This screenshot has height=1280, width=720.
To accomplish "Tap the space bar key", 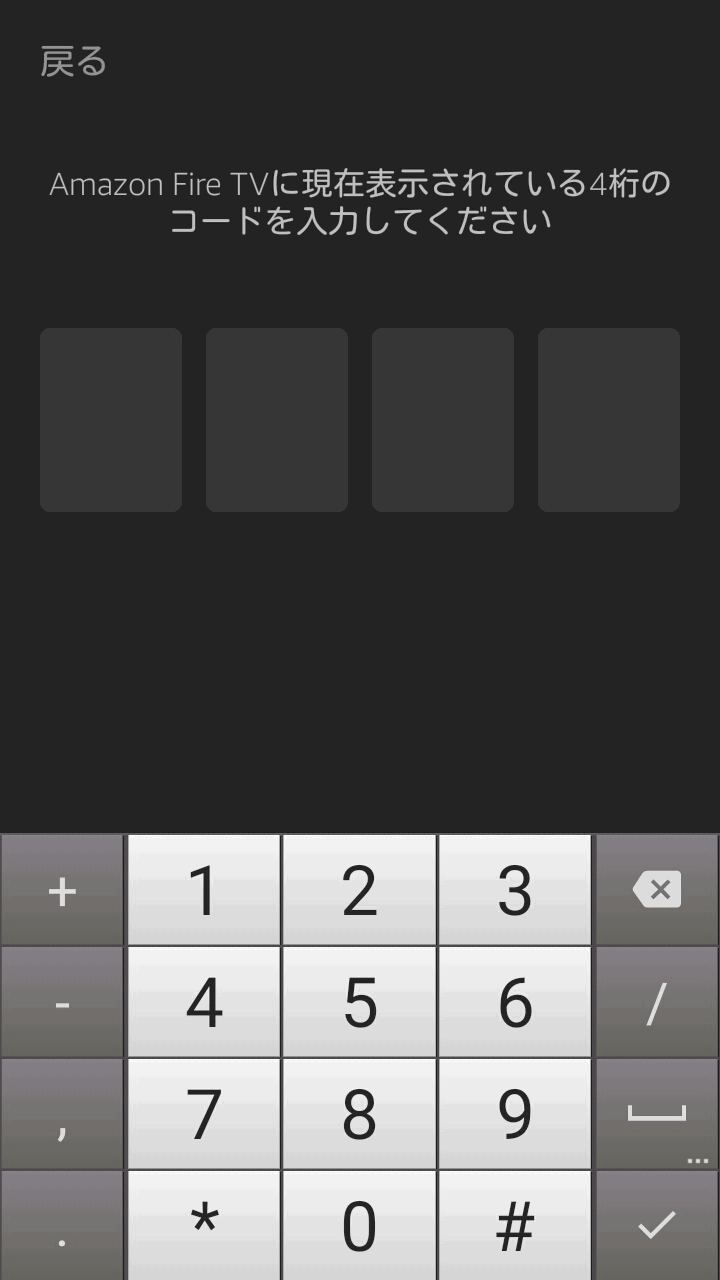I will [x=657, y=1115].
